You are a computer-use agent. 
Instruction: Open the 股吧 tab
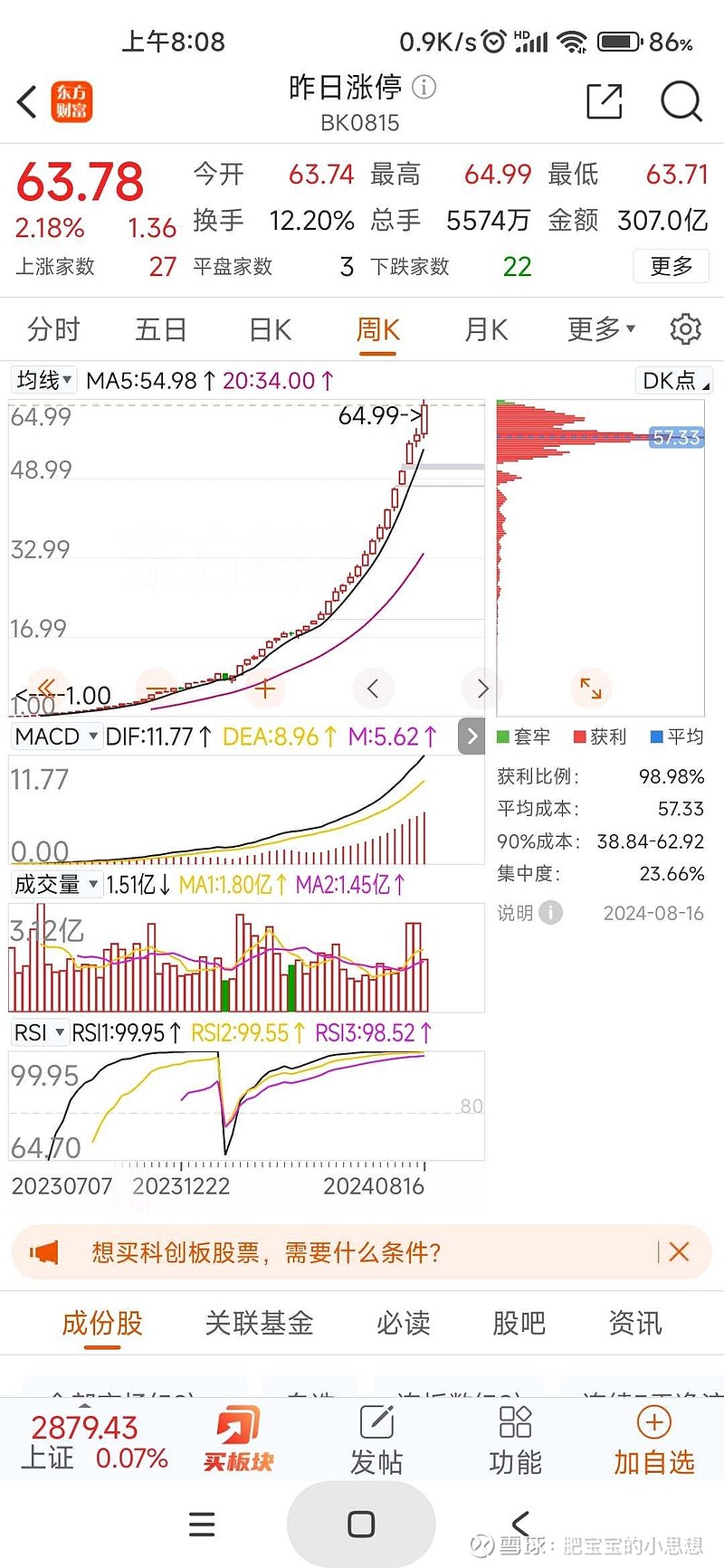click(x=519, y=1323)
